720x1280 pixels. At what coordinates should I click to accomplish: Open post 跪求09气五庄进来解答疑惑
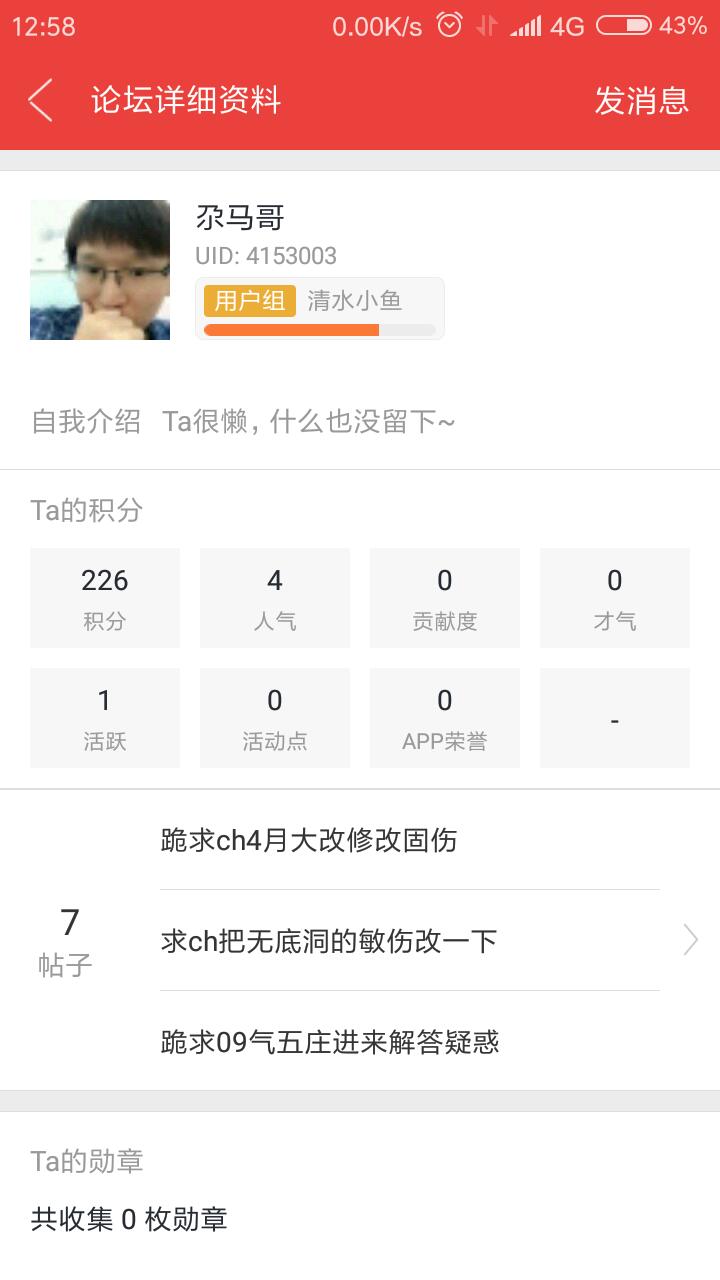click(330, 1042)
